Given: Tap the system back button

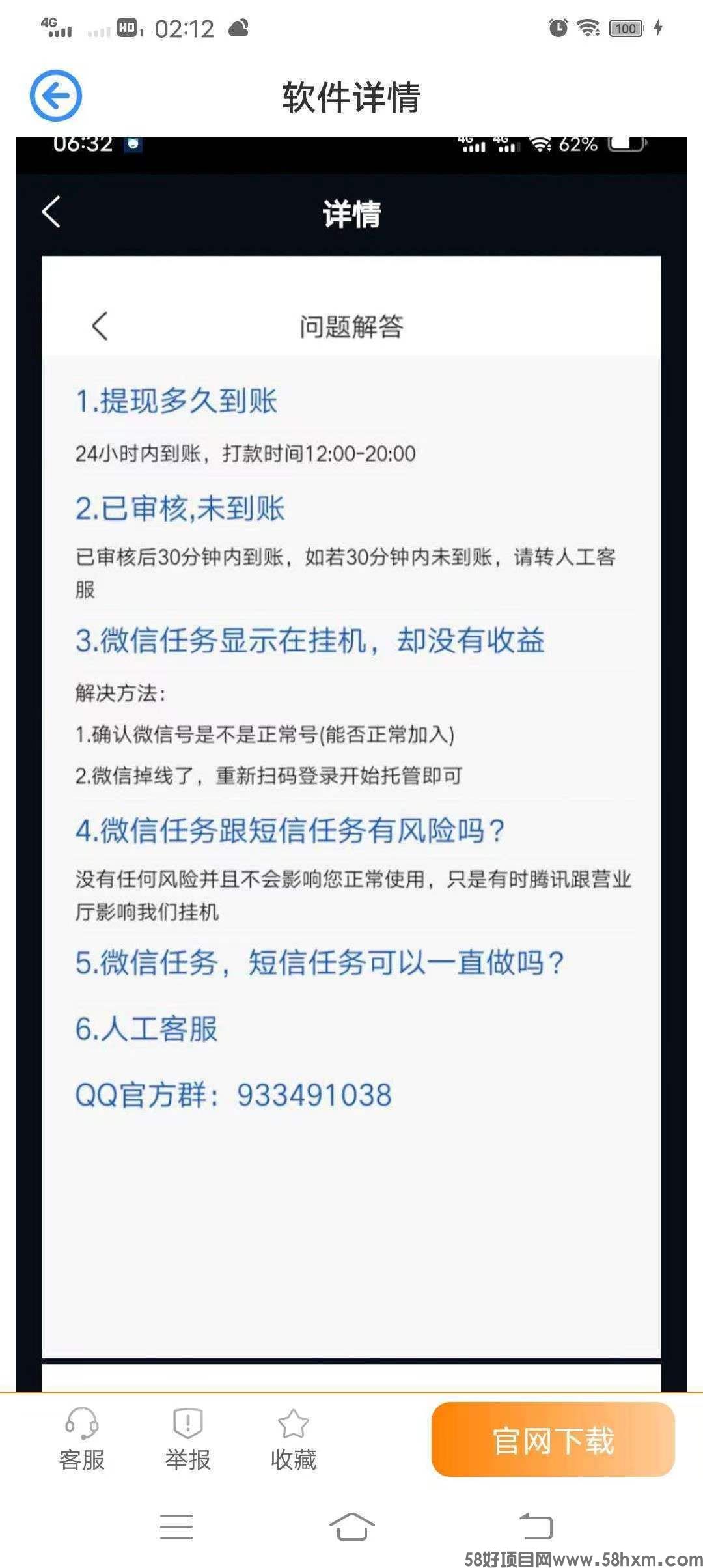Looking at the screenshot, I should [x=536, y=1526].
